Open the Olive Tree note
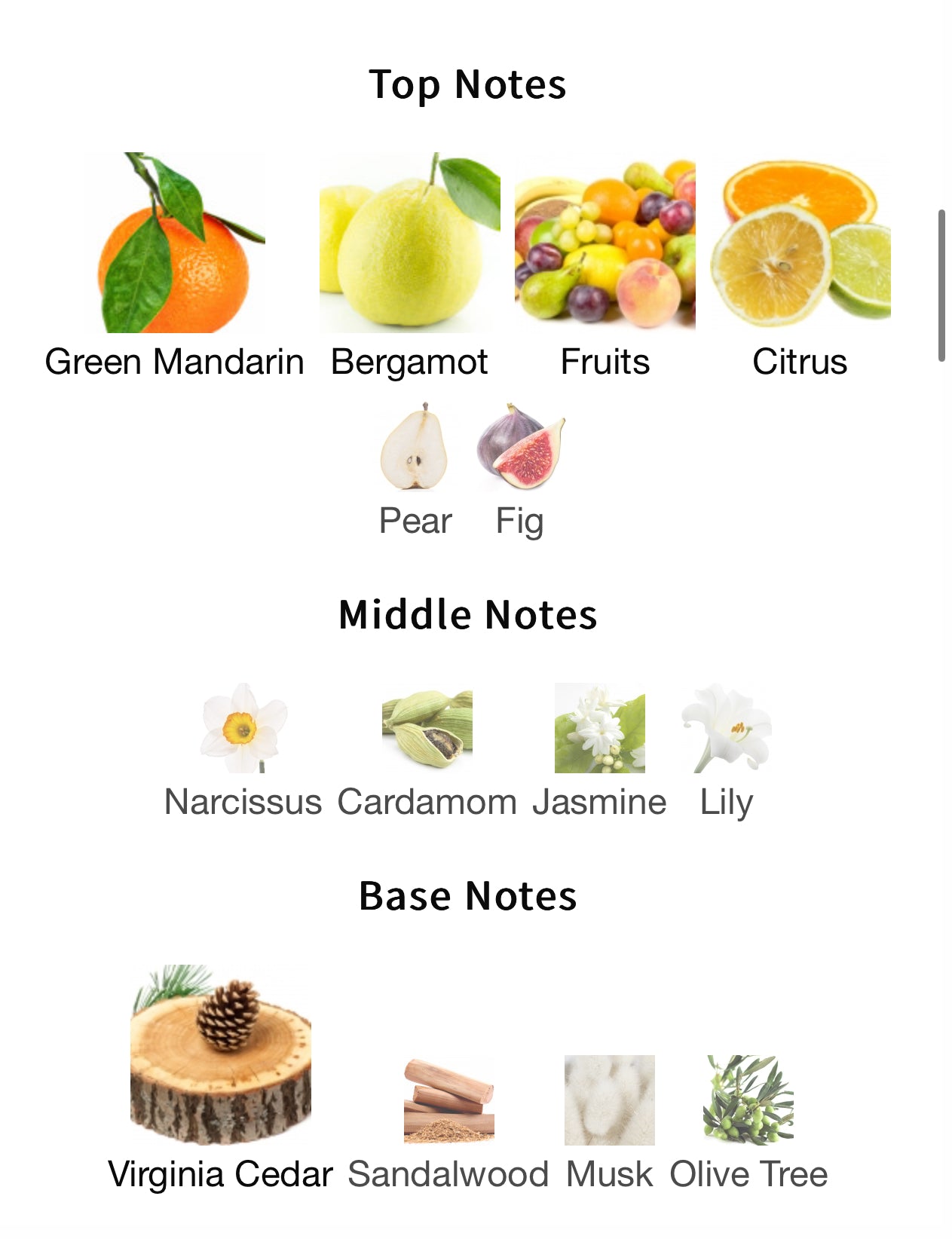The image size is (952, 1239). pyautogui.click(x=748, y=1100)
